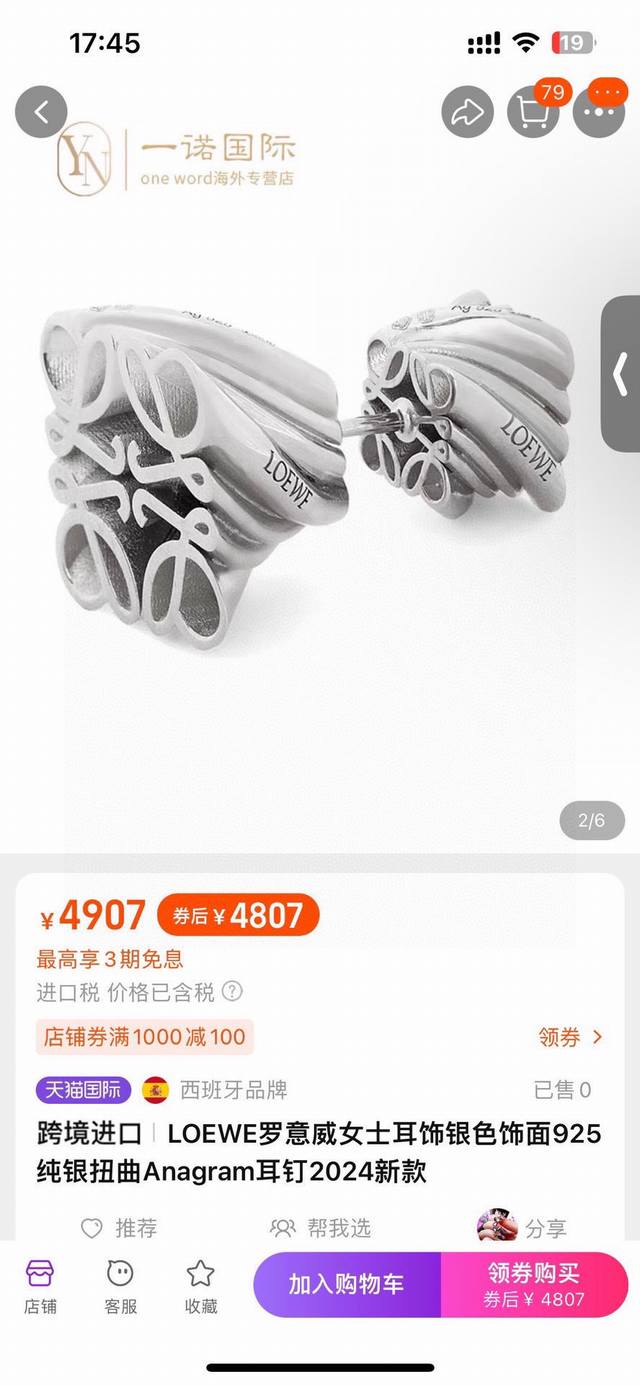Expand the side panel arrow handle

point(620,374)
